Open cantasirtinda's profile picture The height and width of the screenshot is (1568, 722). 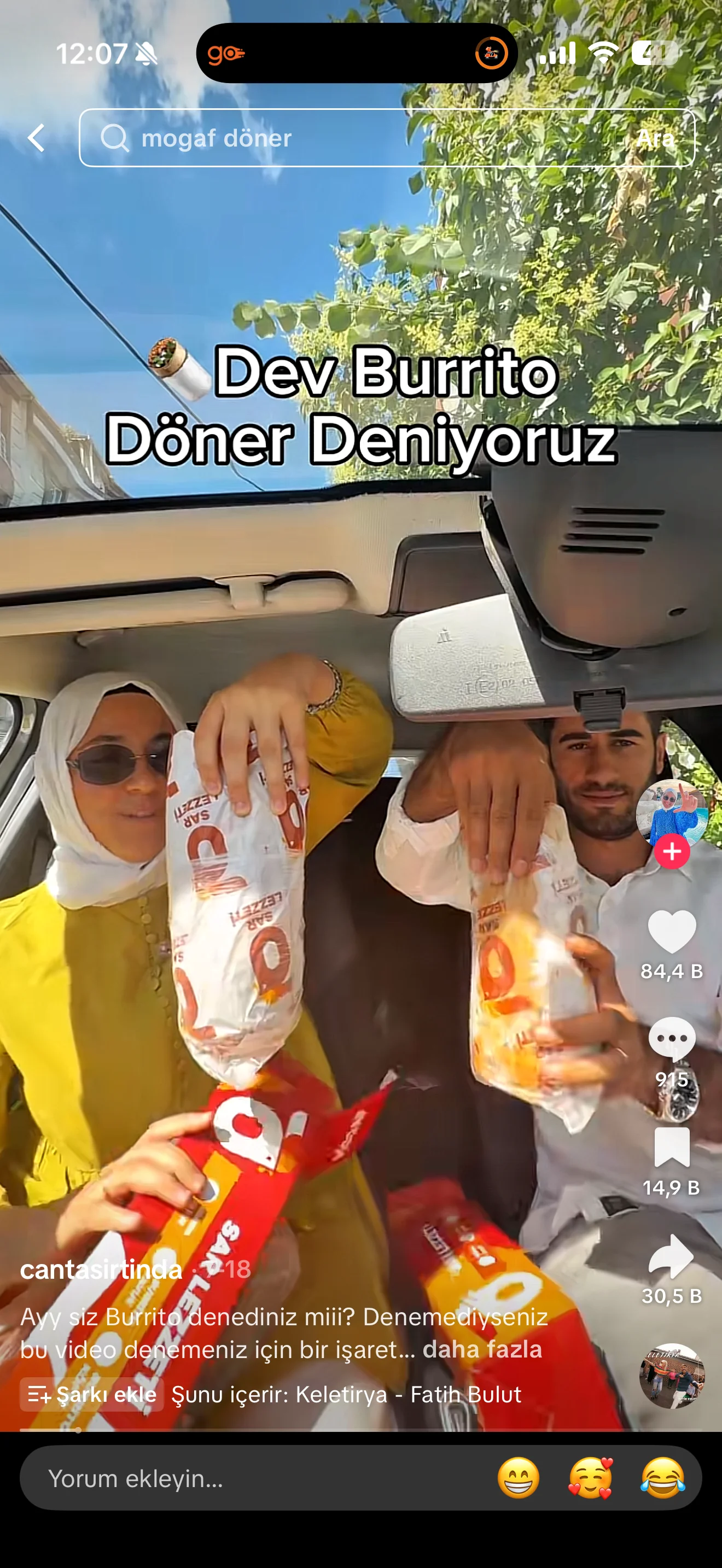672,812
